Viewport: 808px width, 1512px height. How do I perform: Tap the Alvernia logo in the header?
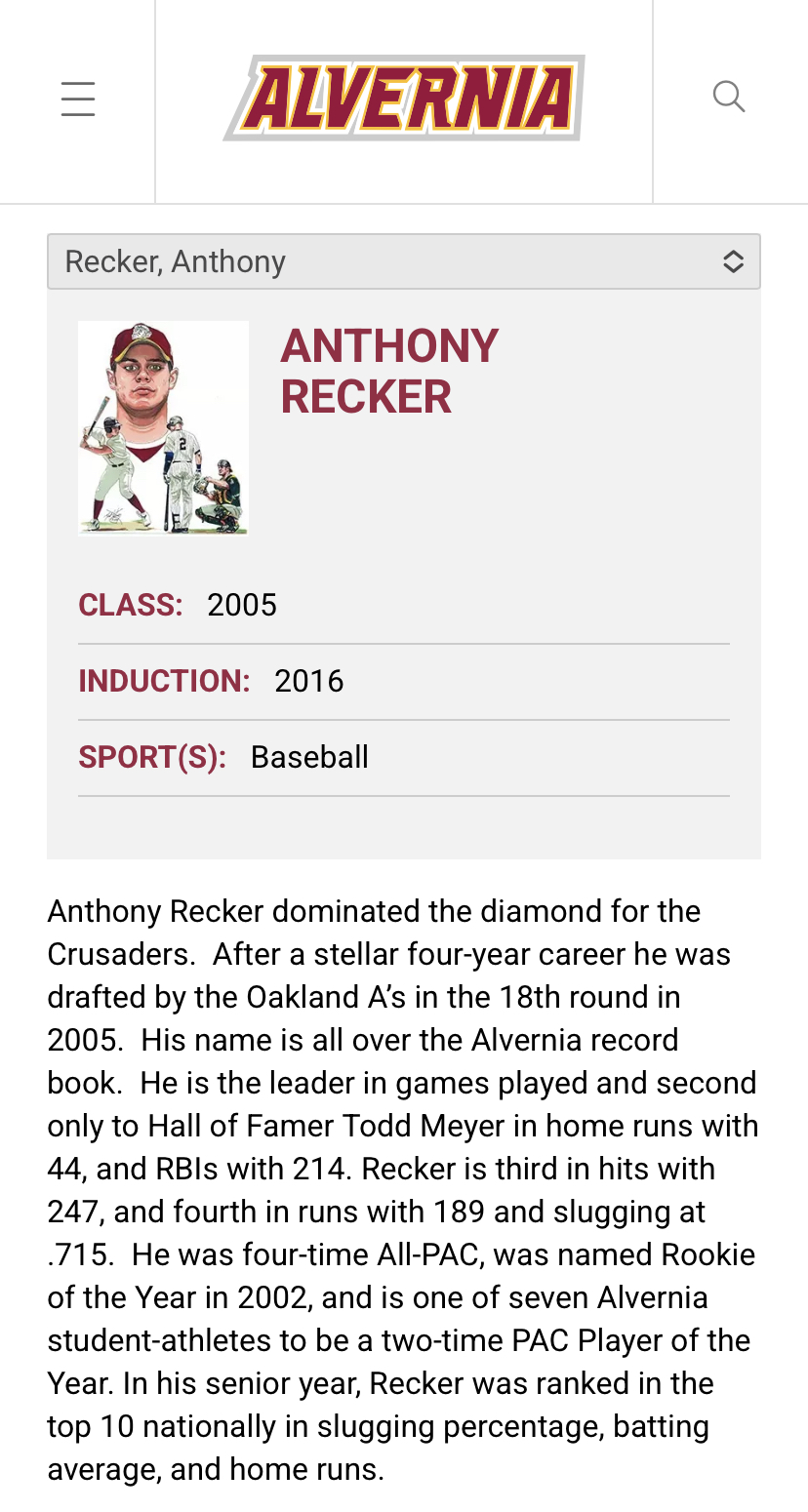pos(404,98)
